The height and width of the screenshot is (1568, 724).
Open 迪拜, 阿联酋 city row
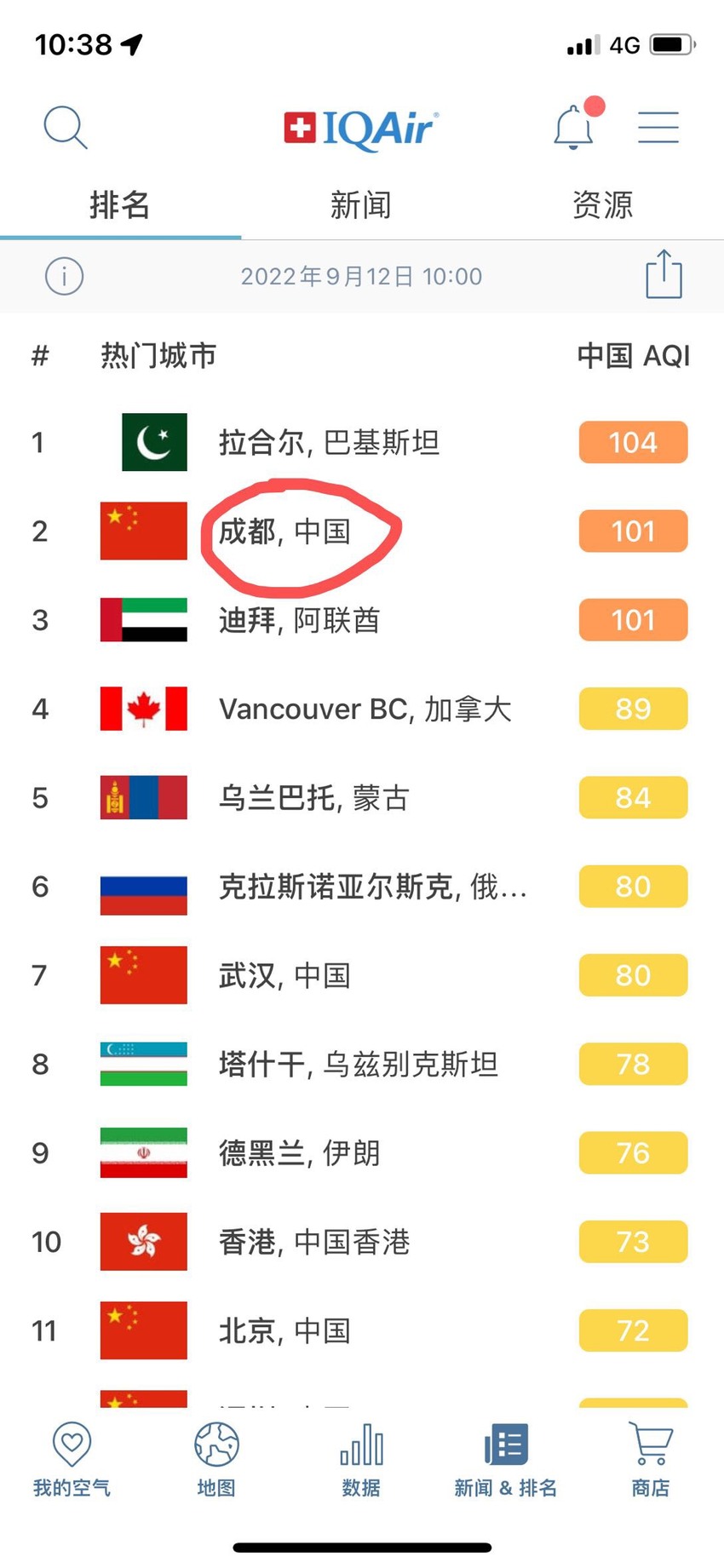pos(362,620)
